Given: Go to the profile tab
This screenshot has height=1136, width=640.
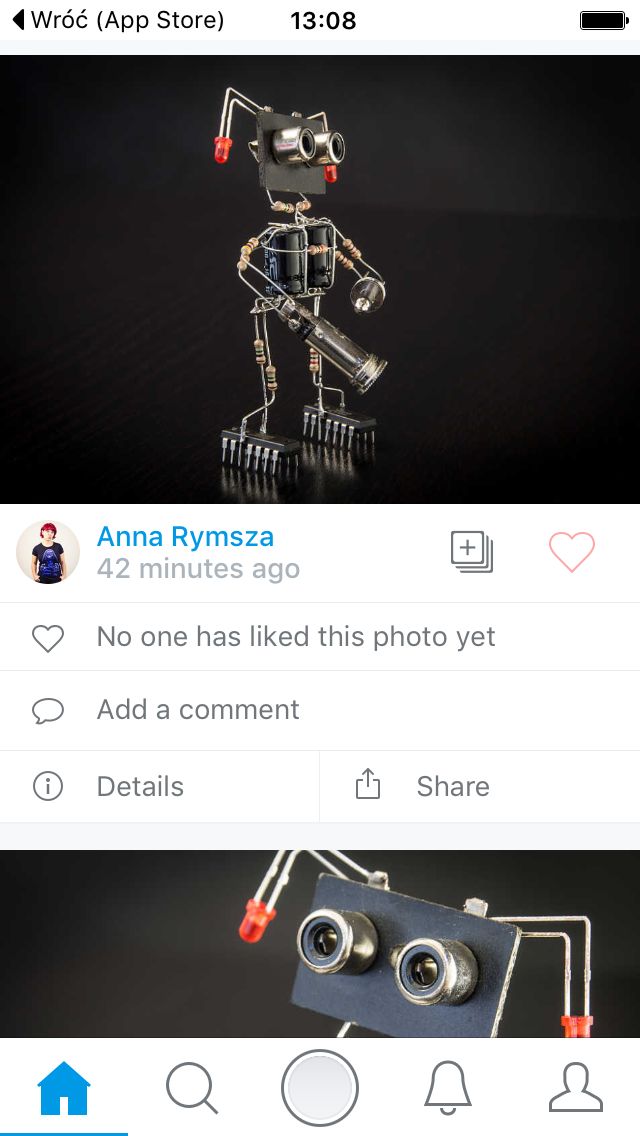Looking at the screenshot, I should 575,1087.
